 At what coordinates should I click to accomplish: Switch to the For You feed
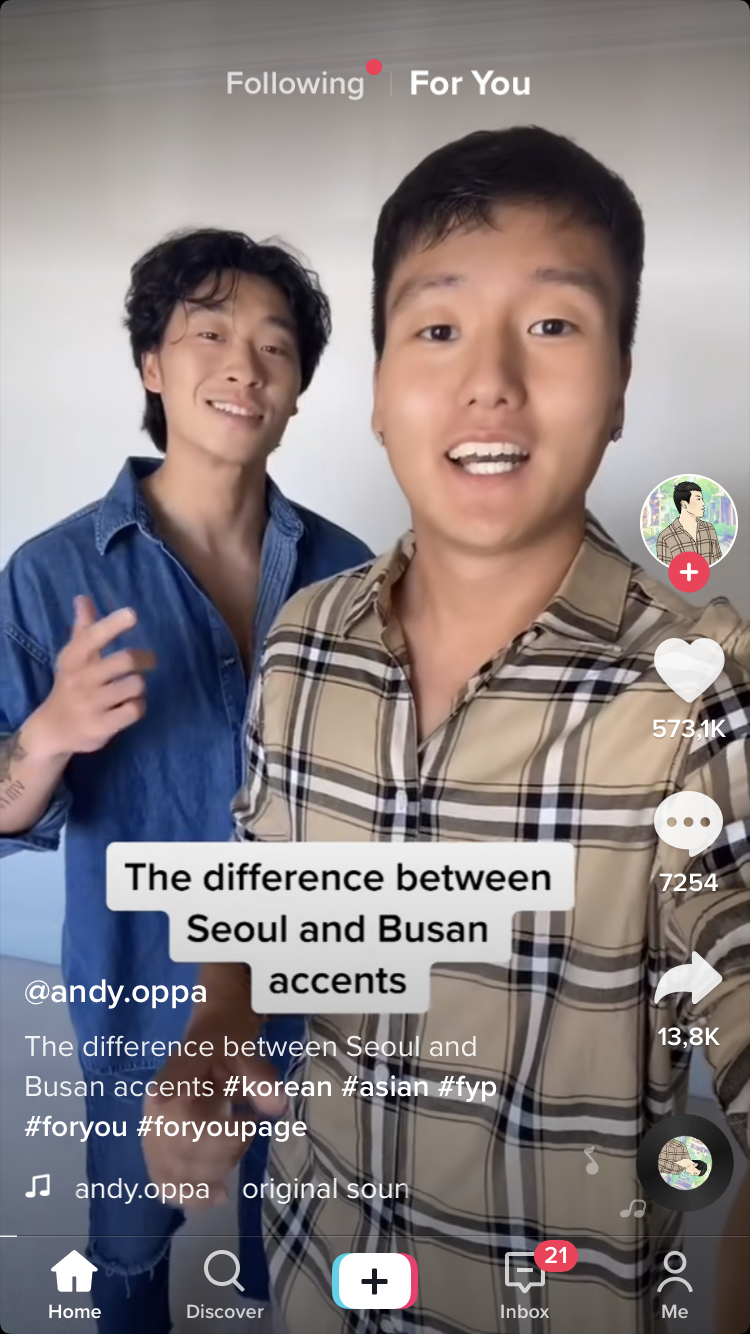[470, 84]
